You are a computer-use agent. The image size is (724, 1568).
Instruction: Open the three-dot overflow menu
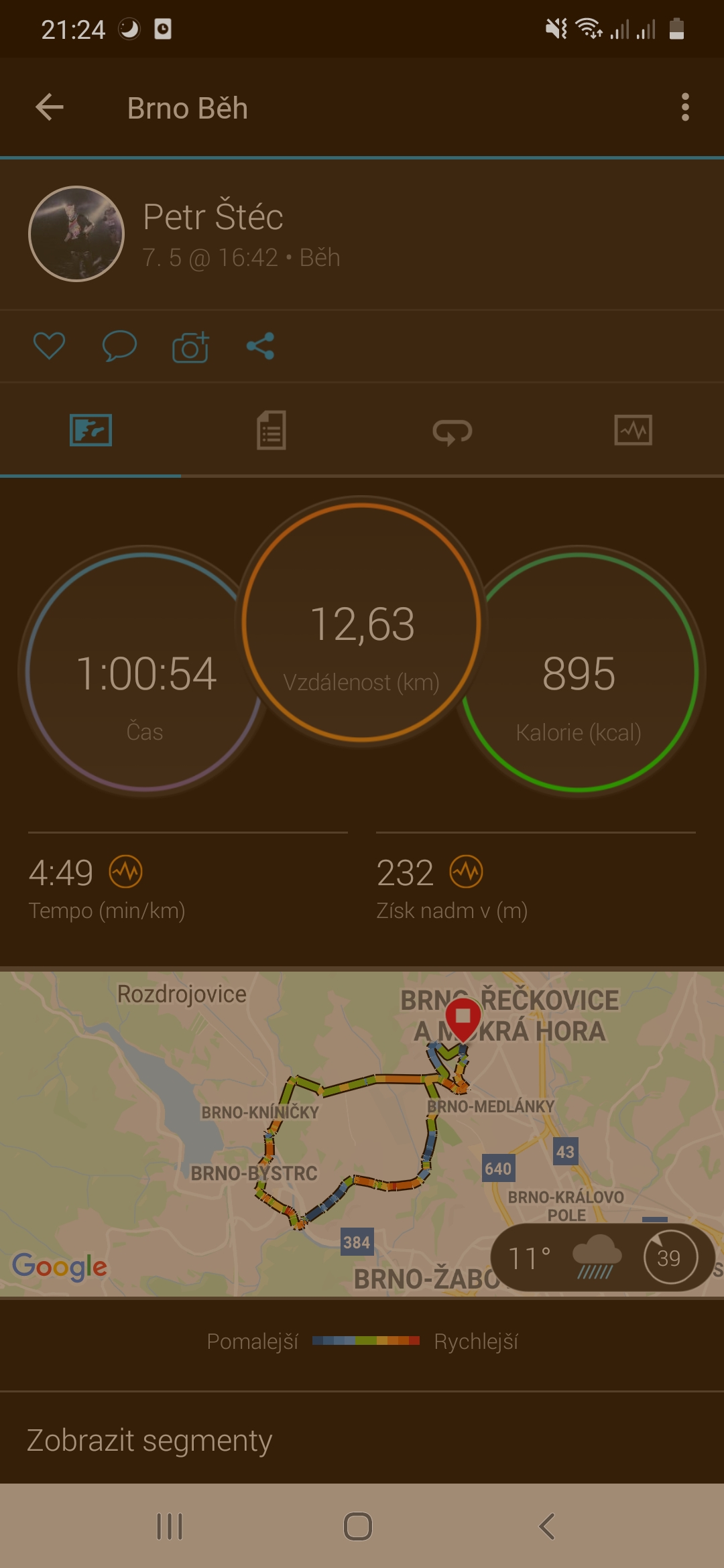point(684,107)
